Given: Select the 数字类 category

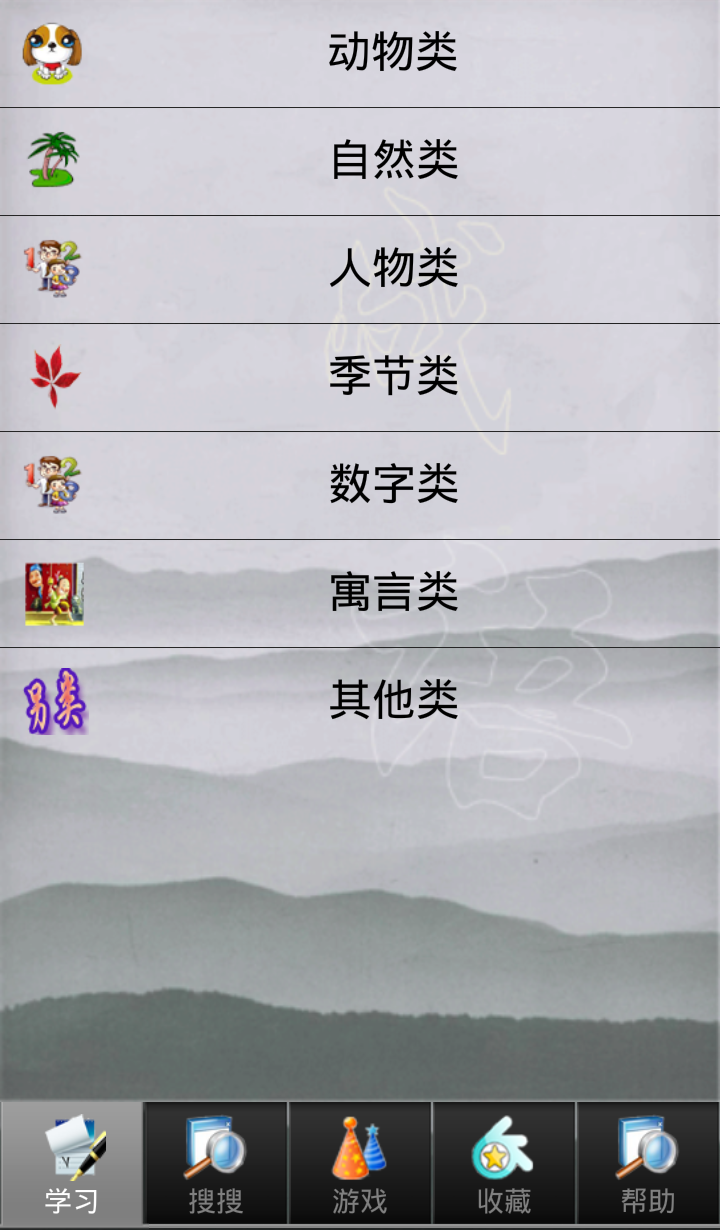Looking at the screenshot, I should coord(392,485).
